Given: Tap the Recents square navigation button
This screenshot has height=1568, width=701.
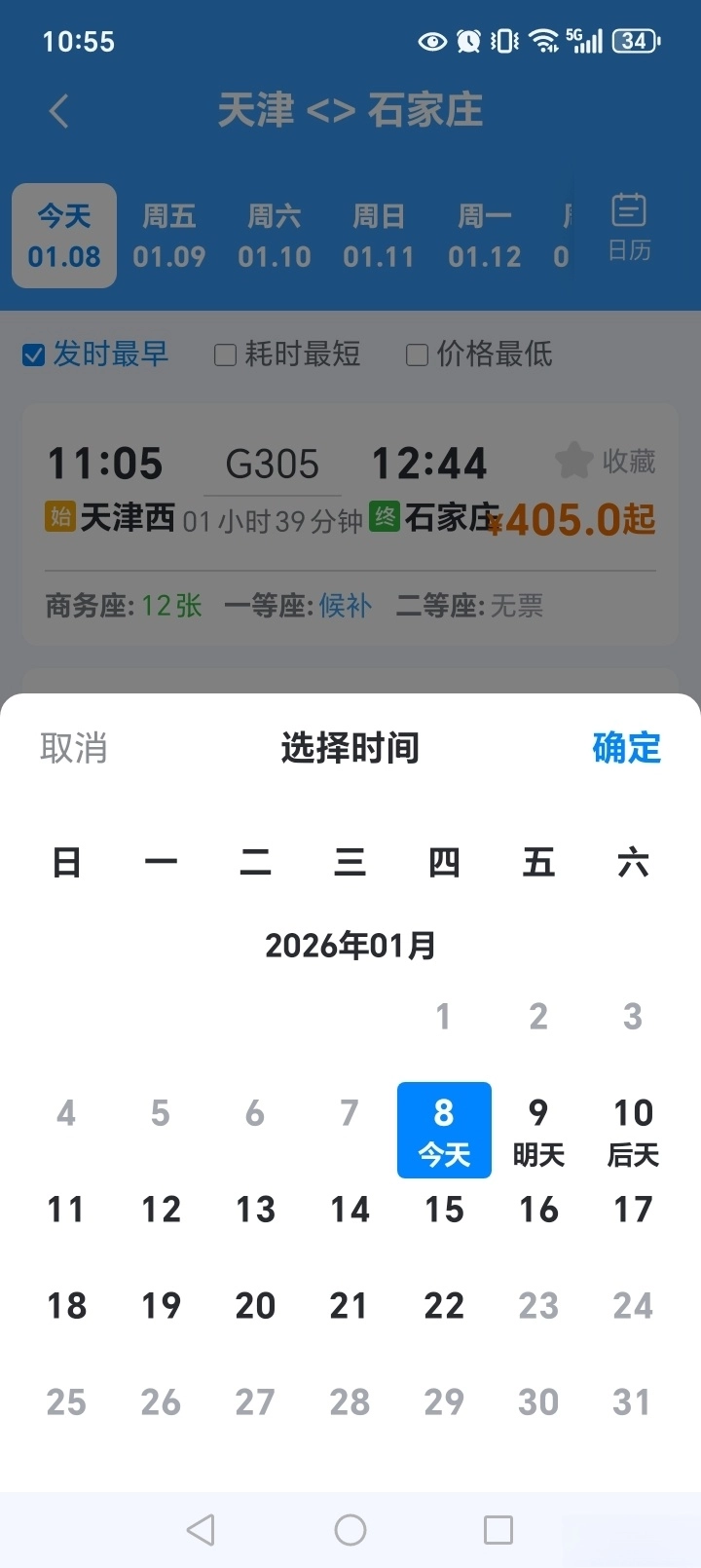Looking at the screenshot, I should click(x=498, y=1530).
